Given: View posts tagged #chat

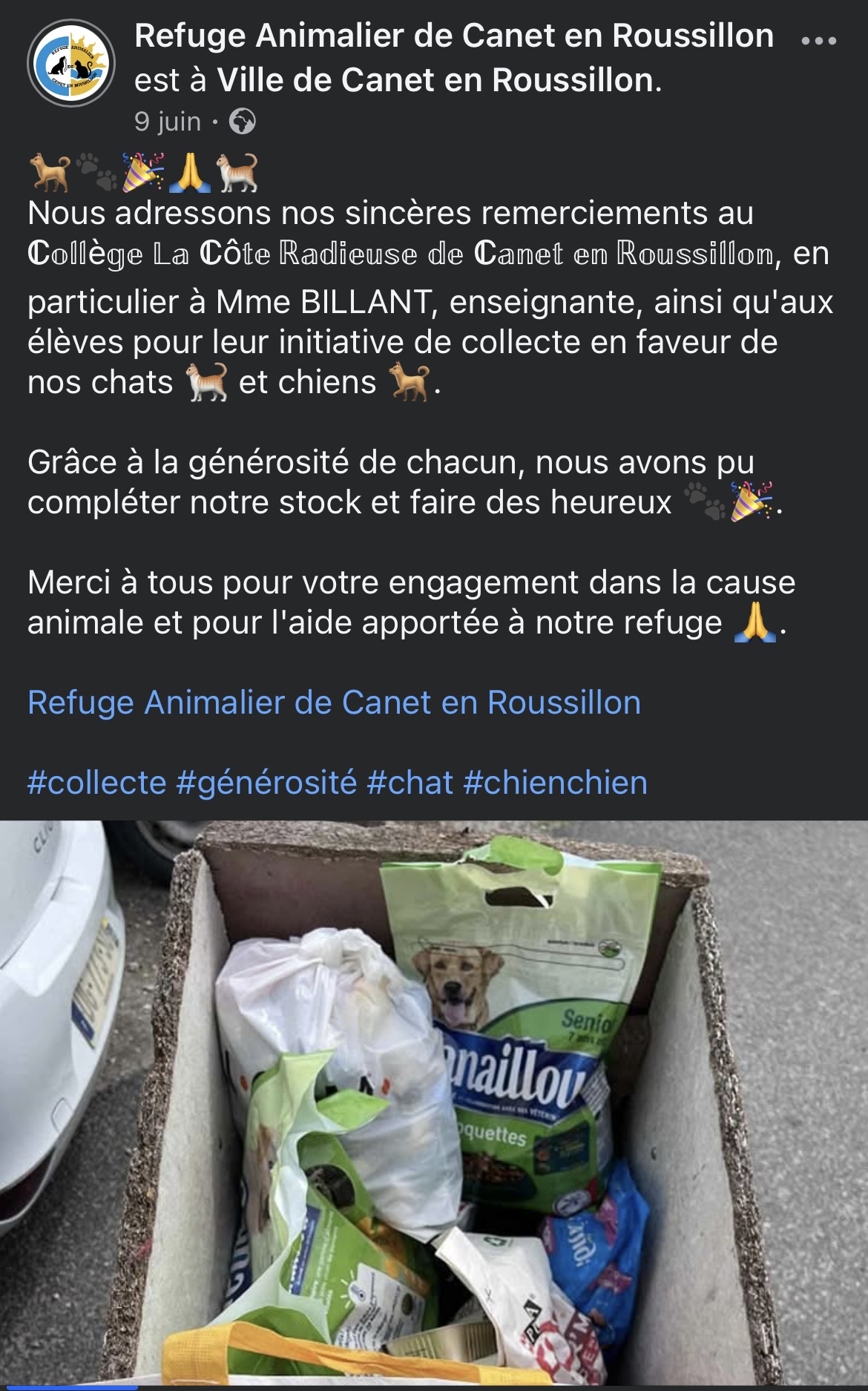Looking at the screenshot, I should 410,783.
